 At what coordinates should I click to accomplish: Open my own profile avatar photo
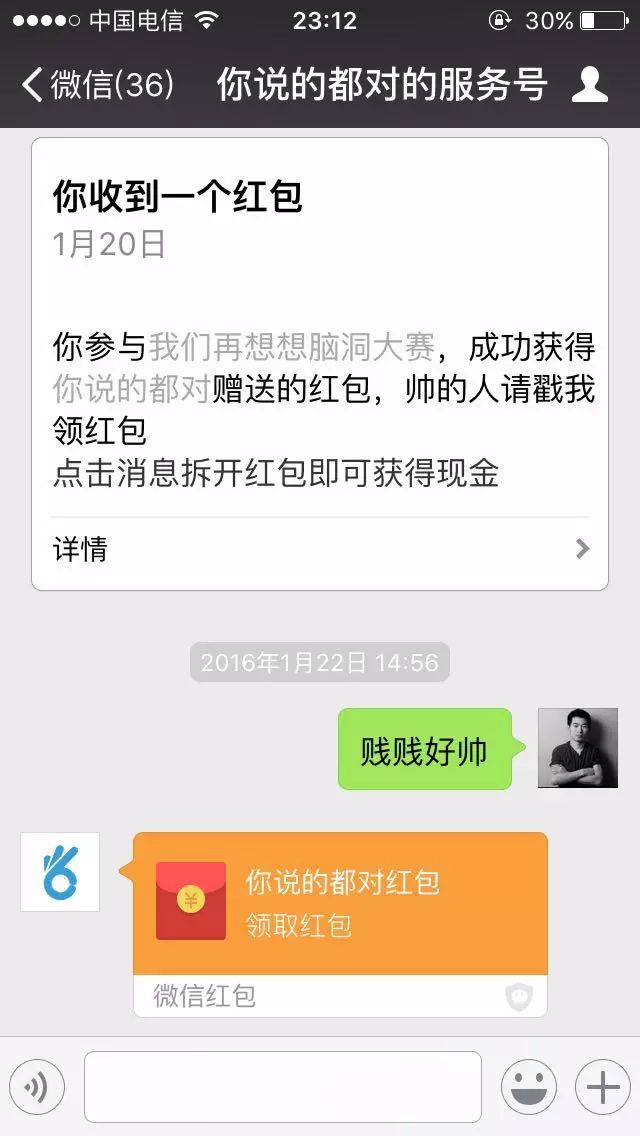click(577, 748)
